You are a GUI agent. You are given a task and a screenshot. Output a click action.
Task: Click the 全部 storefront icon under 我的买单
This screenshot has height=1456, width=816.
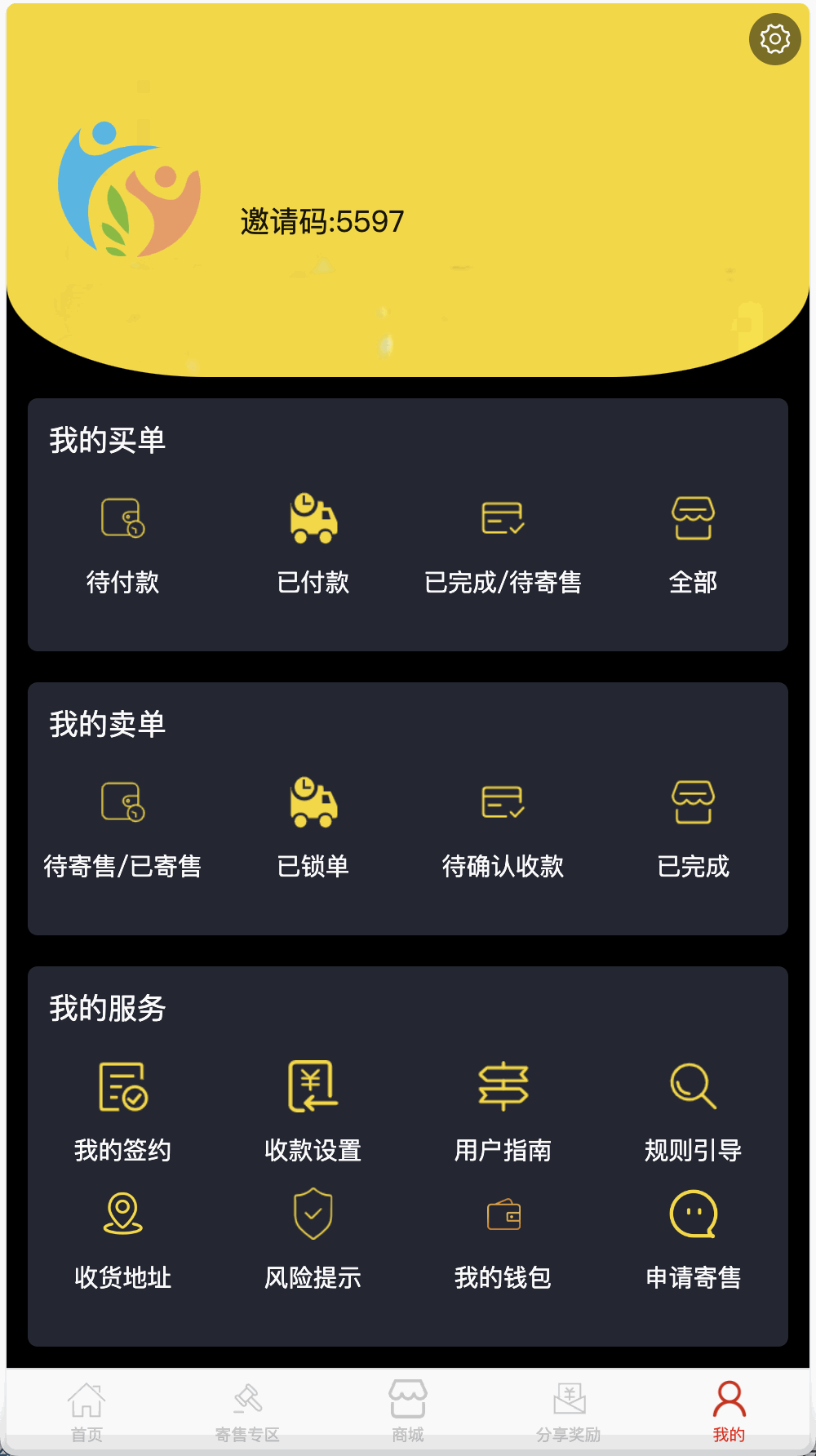[693, 517]
